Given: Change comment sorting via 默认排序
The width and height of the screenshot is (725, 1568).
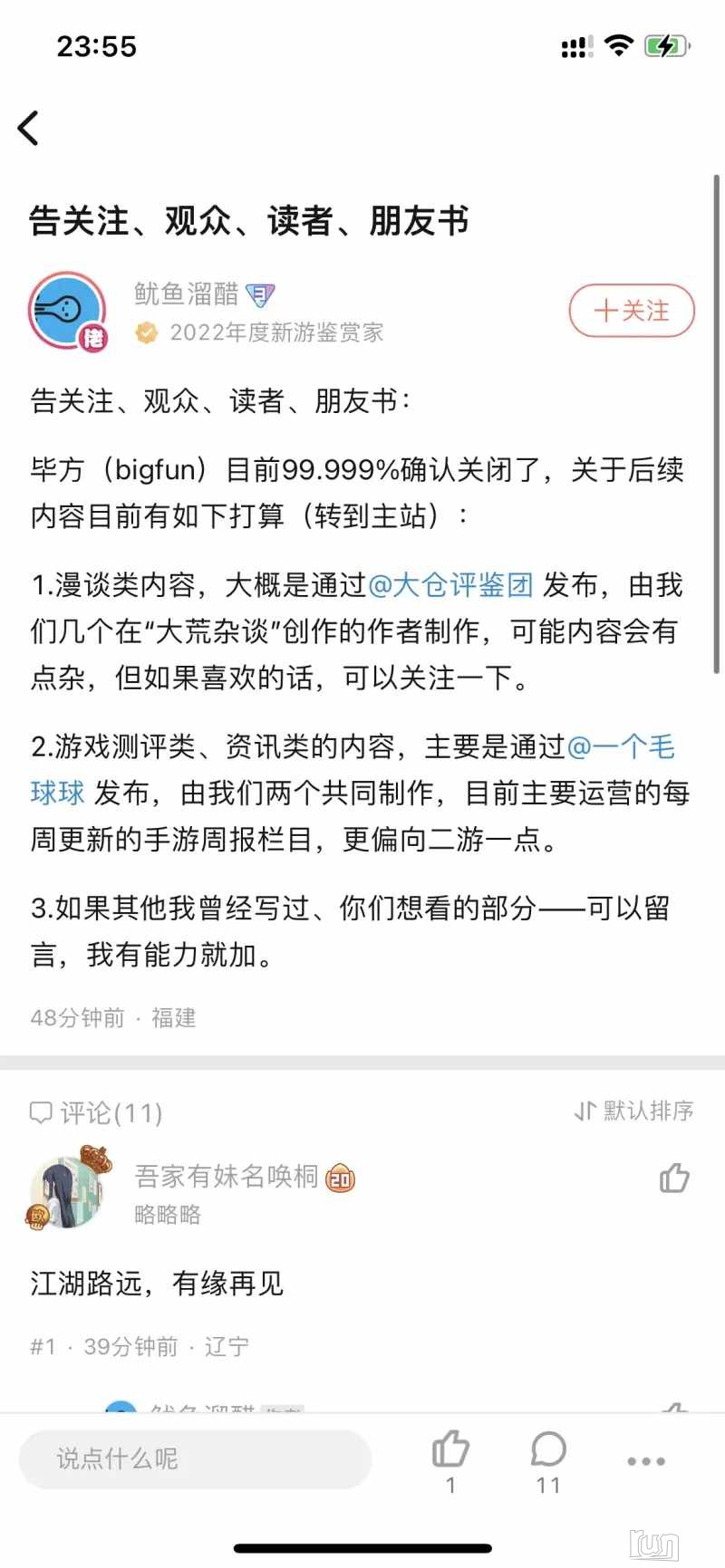Looking at the screenshot, I should [634, 1111].
